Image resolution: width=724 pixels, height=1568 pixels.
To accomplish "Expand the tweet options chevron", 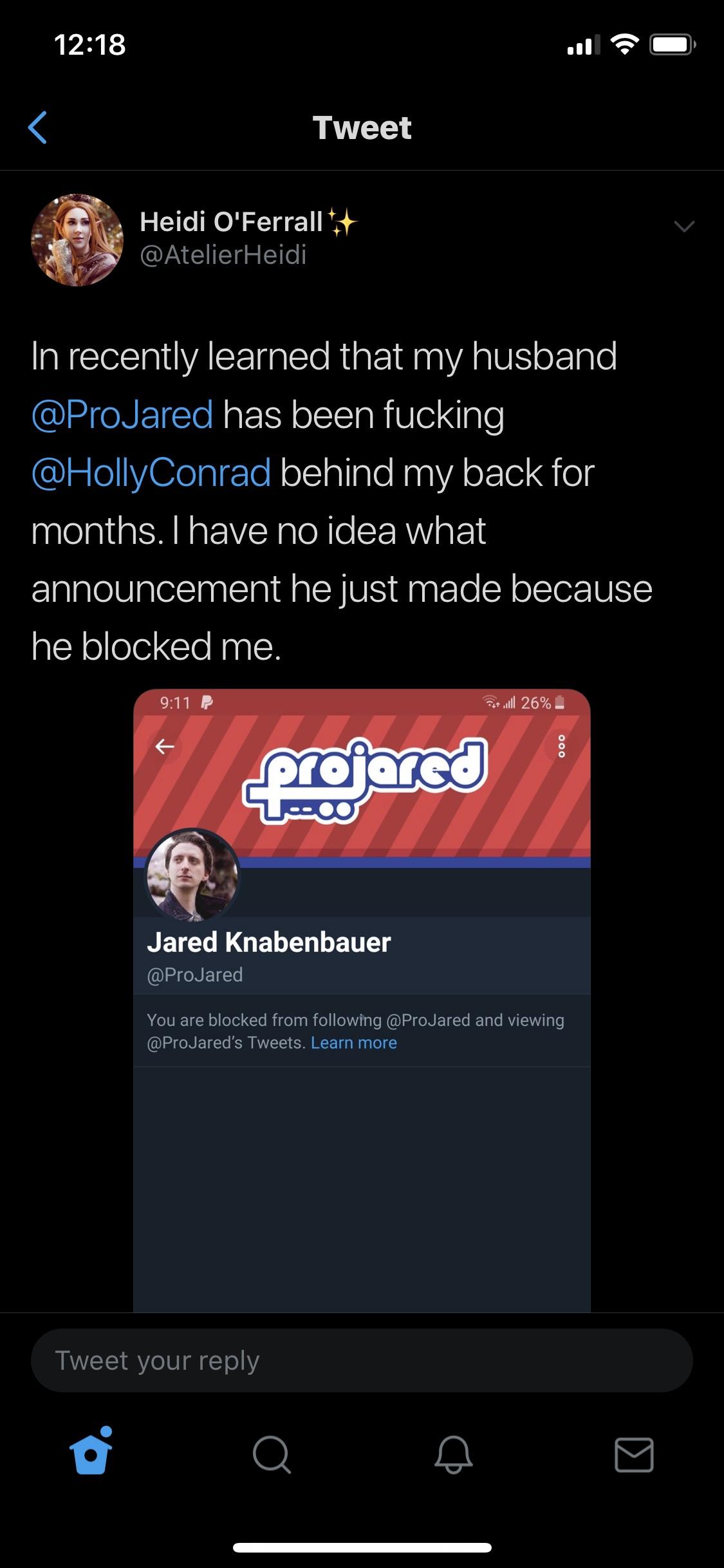I will (684, 226).
